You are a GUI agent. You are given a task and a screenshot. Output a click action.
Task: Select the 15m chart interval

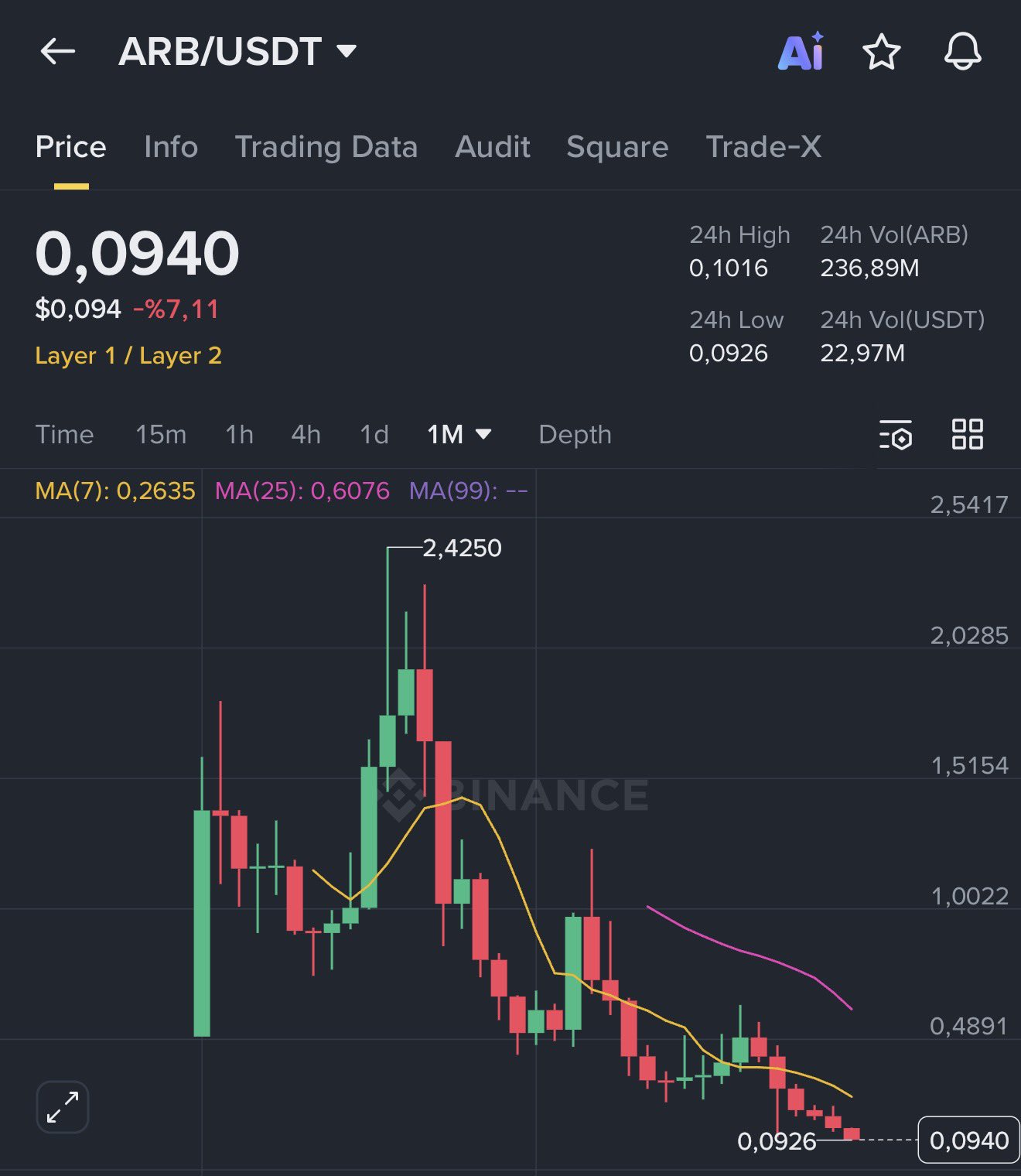[x=161, y=435]
